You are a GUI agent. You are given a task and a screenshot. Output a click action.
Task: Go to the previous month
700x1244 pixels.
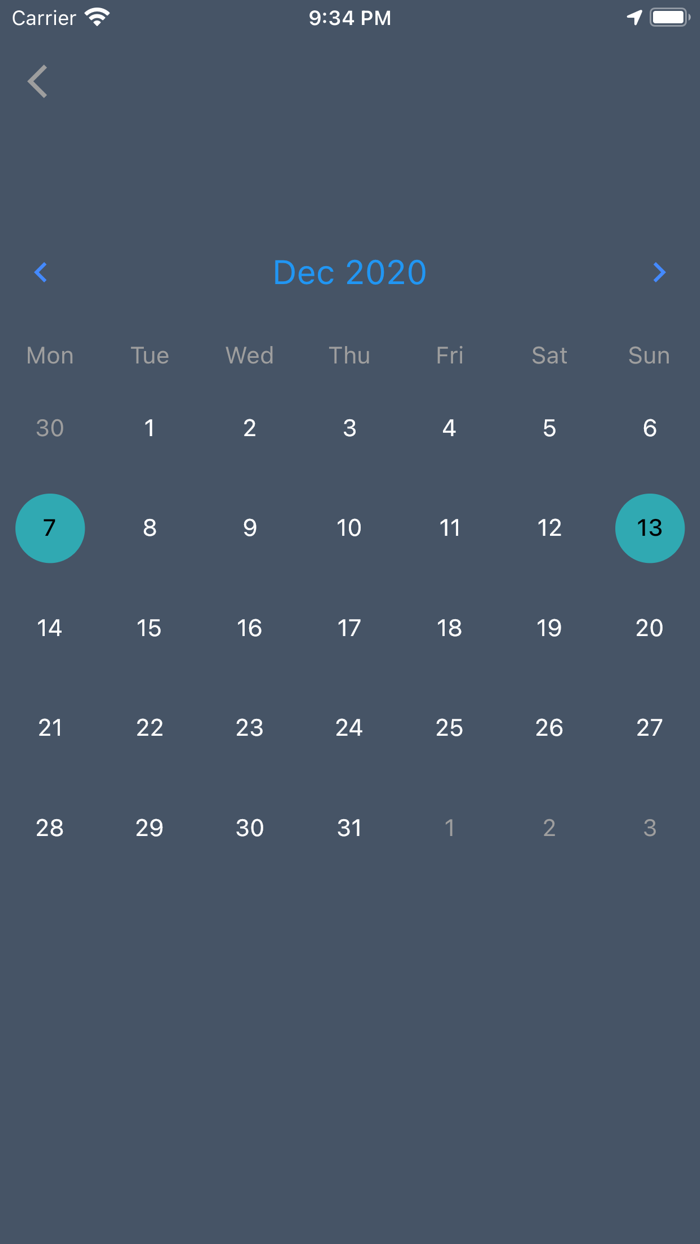point(40,272)
